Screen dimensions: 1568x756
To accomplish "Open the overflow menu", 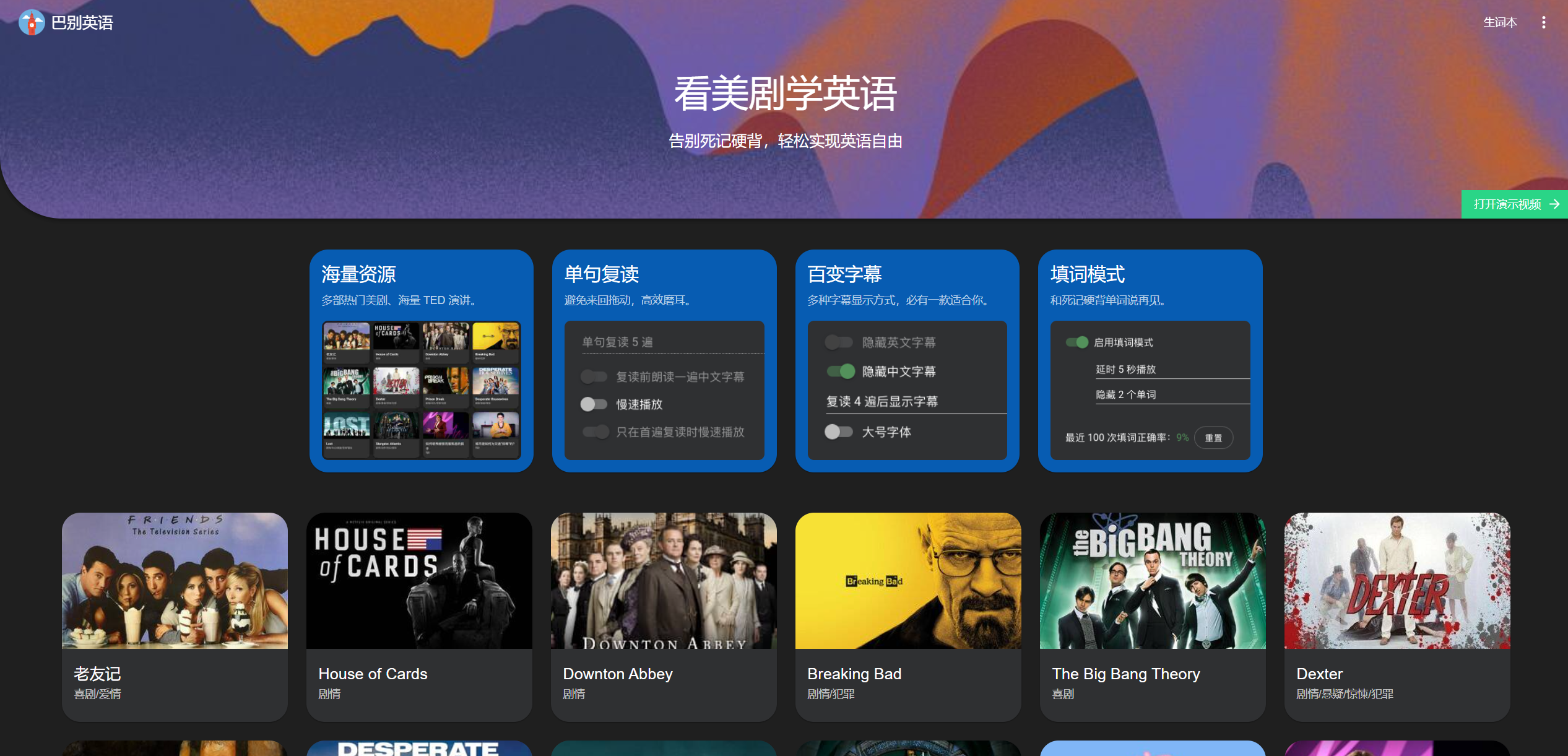I will click(1543, 23).
